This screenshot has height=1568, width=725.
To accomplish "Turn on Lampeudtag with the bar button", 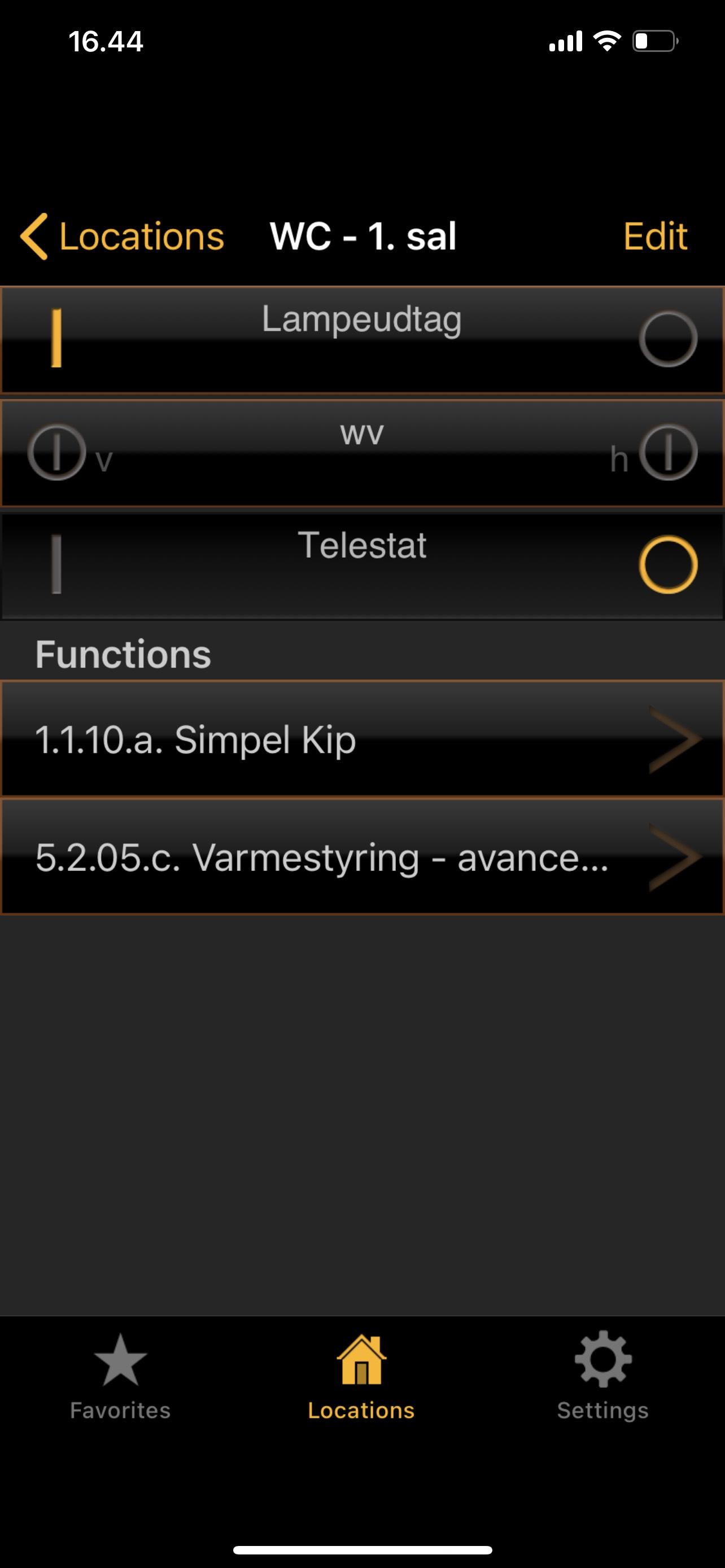I will pos(56,339).
